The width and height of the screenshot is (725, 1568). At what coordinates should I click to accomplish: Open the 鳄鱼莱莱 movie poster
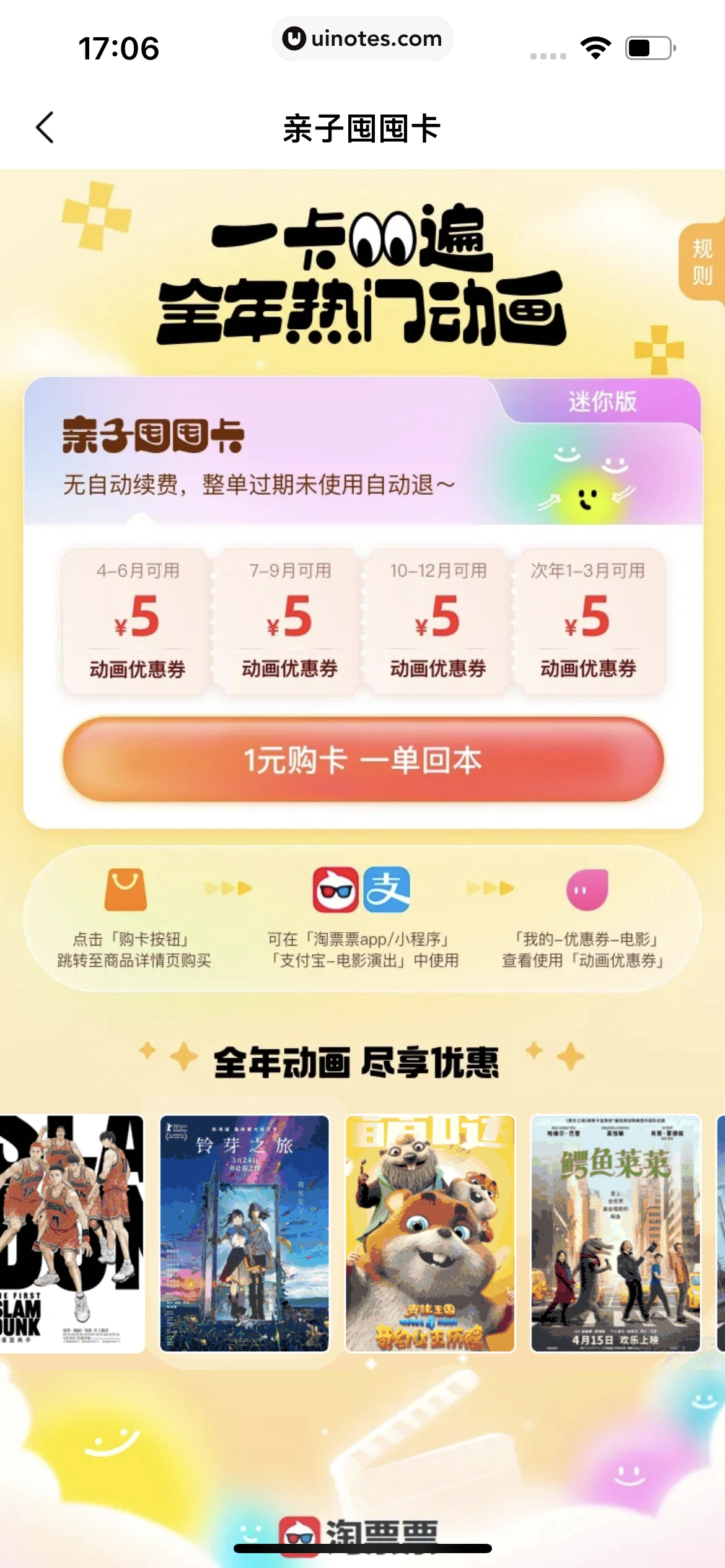[615, 1232]
